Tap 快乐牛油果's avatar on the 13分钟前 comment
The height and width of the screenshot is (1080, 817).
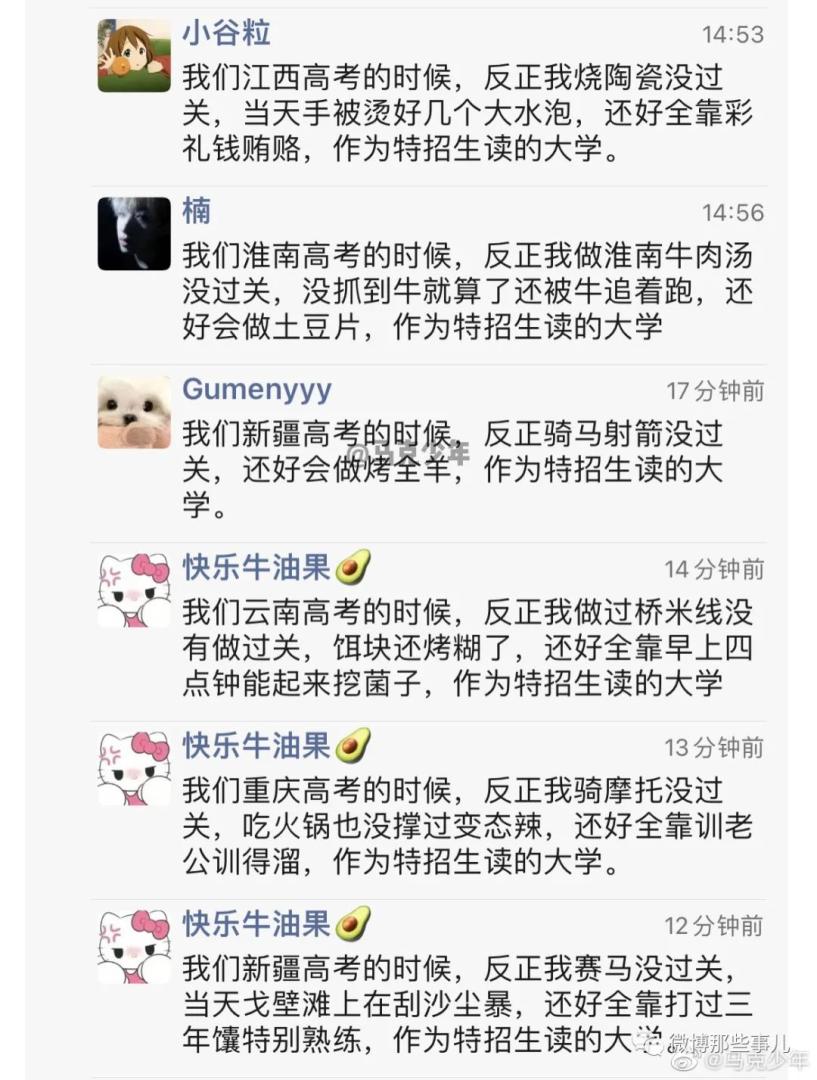coord(134,768)
